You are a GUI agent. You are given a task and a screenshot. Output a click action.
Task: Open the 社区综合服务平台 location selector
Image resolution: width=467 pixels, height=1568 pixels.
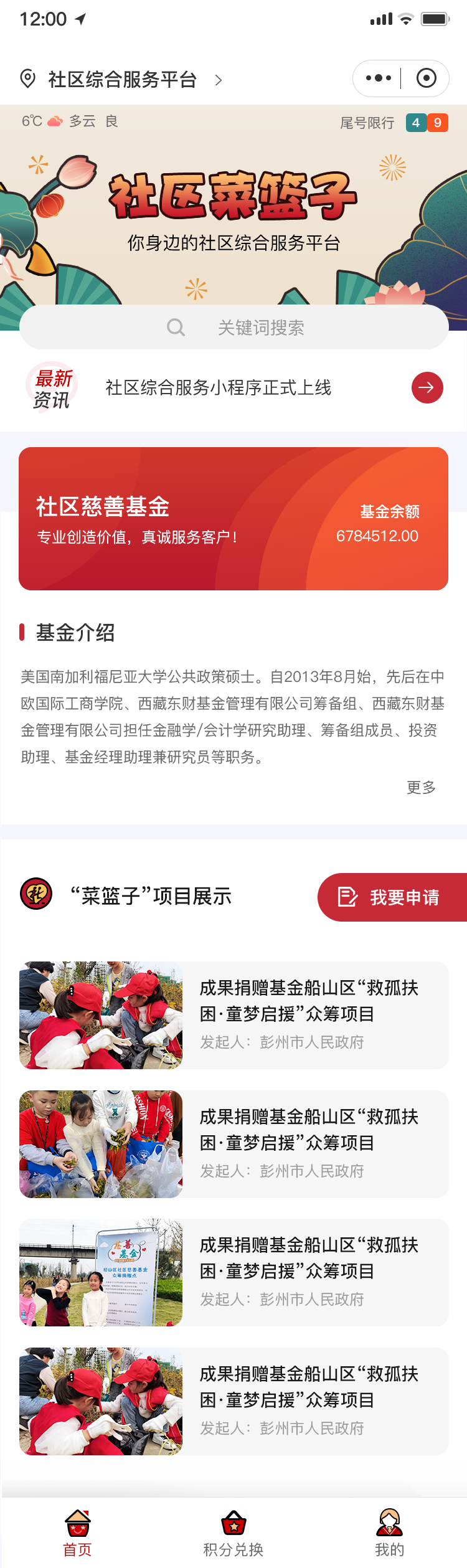[122, 80]
